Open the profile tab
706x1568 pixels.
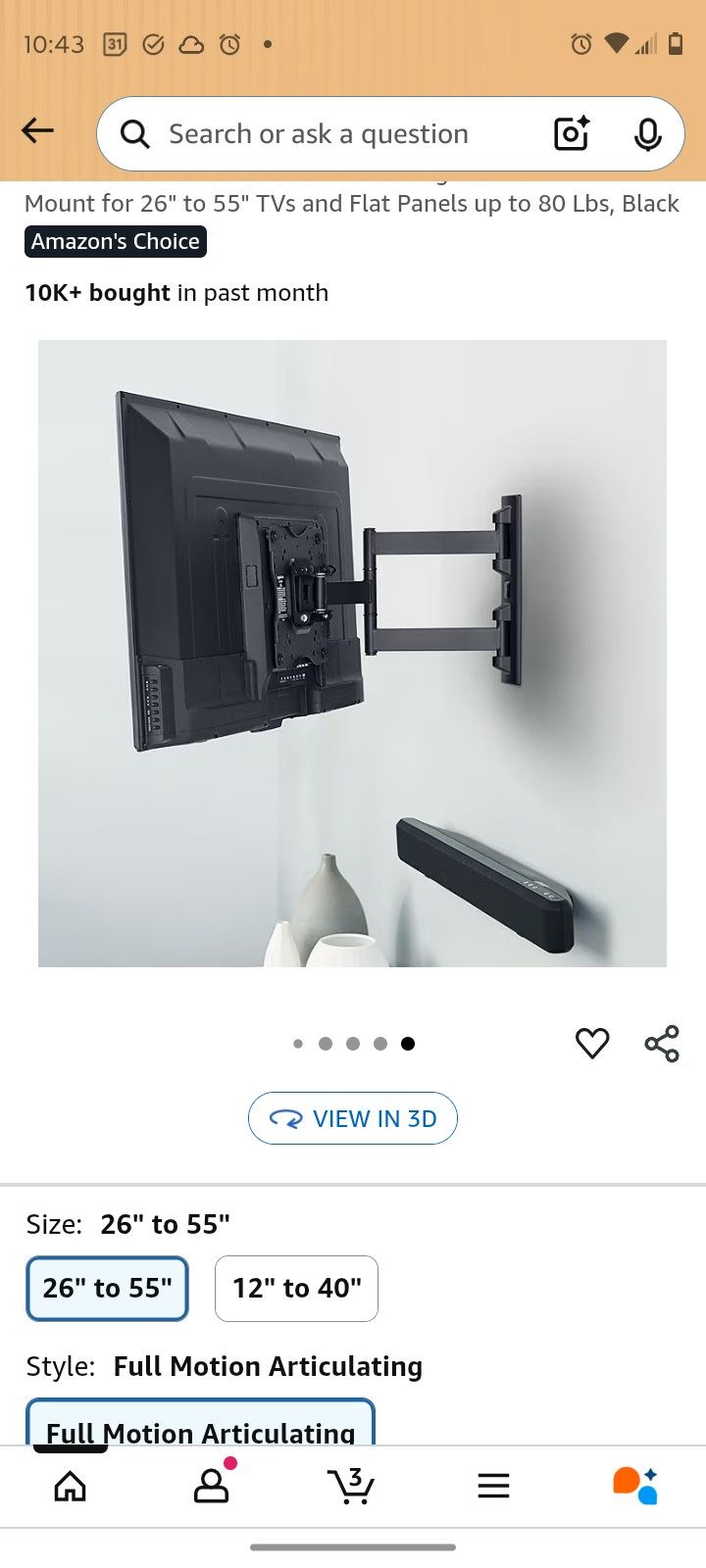click(211, 1485)
